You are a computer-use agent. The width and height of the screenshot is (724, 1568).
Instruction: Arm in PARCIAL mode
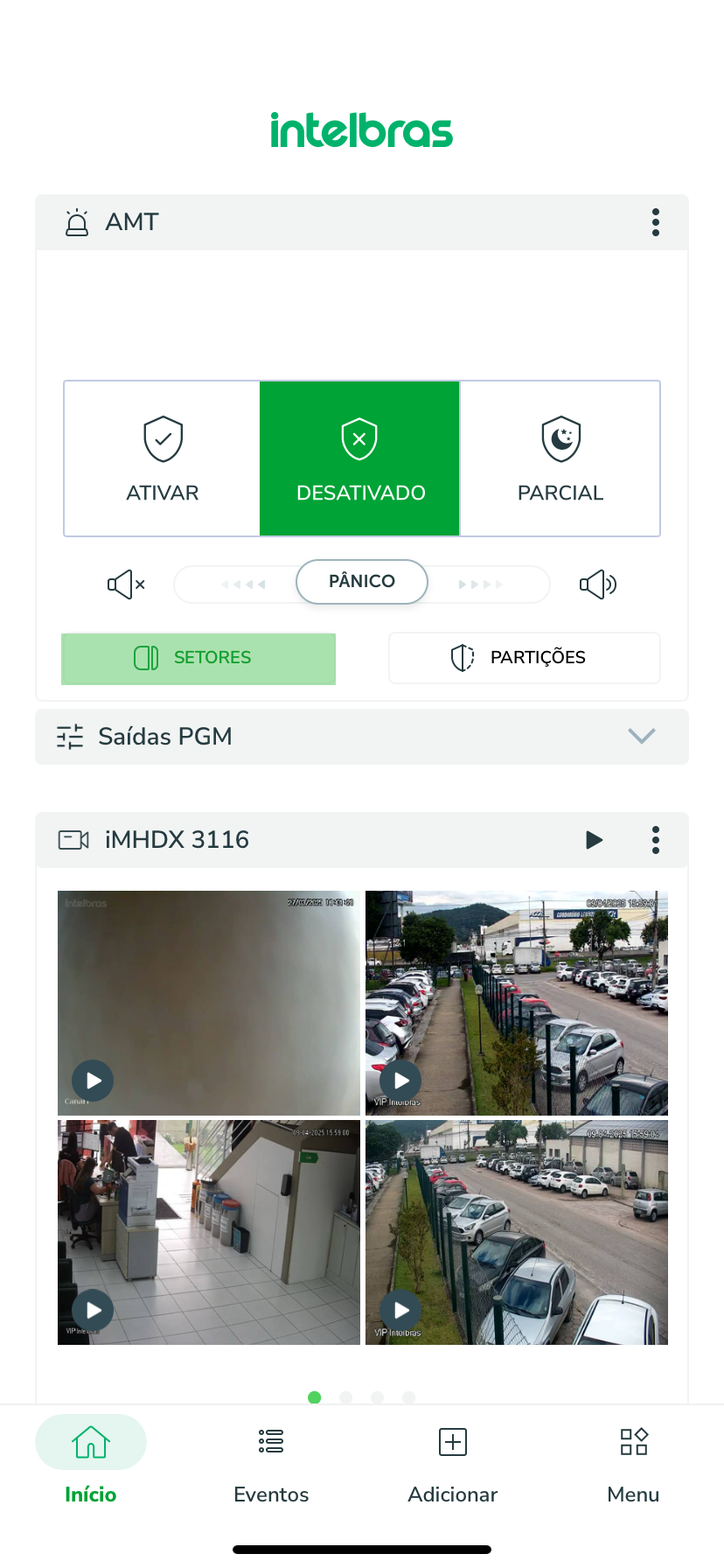point(560,458)
